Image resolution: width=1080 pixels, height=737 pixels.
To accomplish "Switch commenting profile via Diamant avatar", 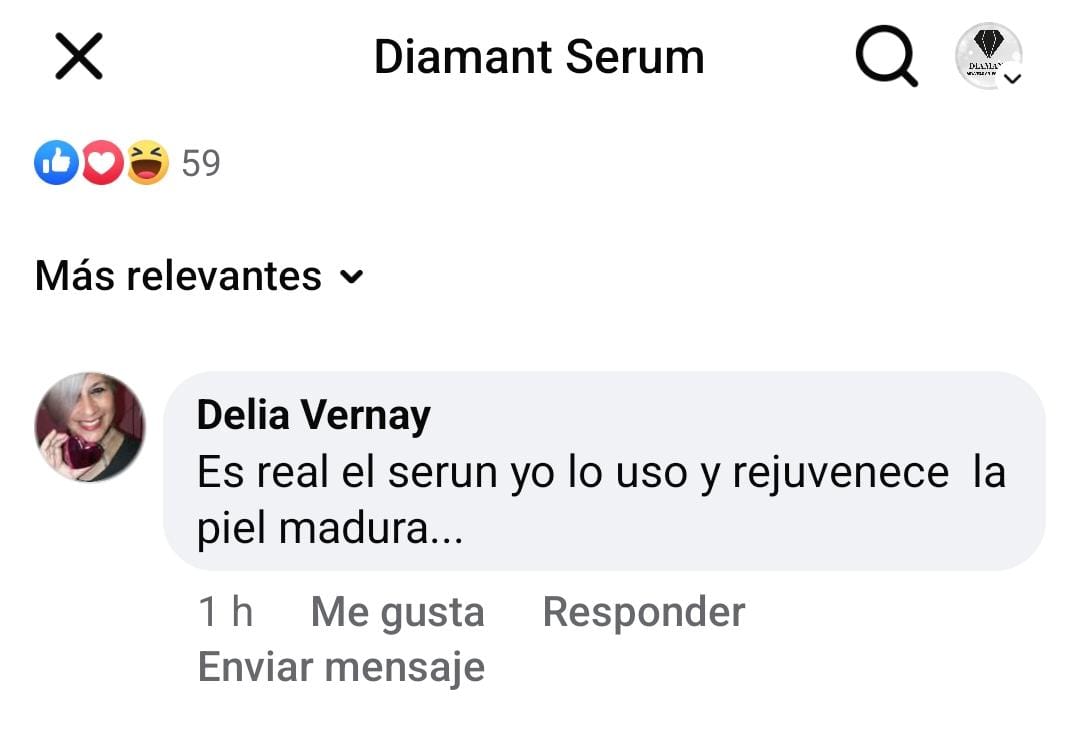I will (x=989, y=57).
